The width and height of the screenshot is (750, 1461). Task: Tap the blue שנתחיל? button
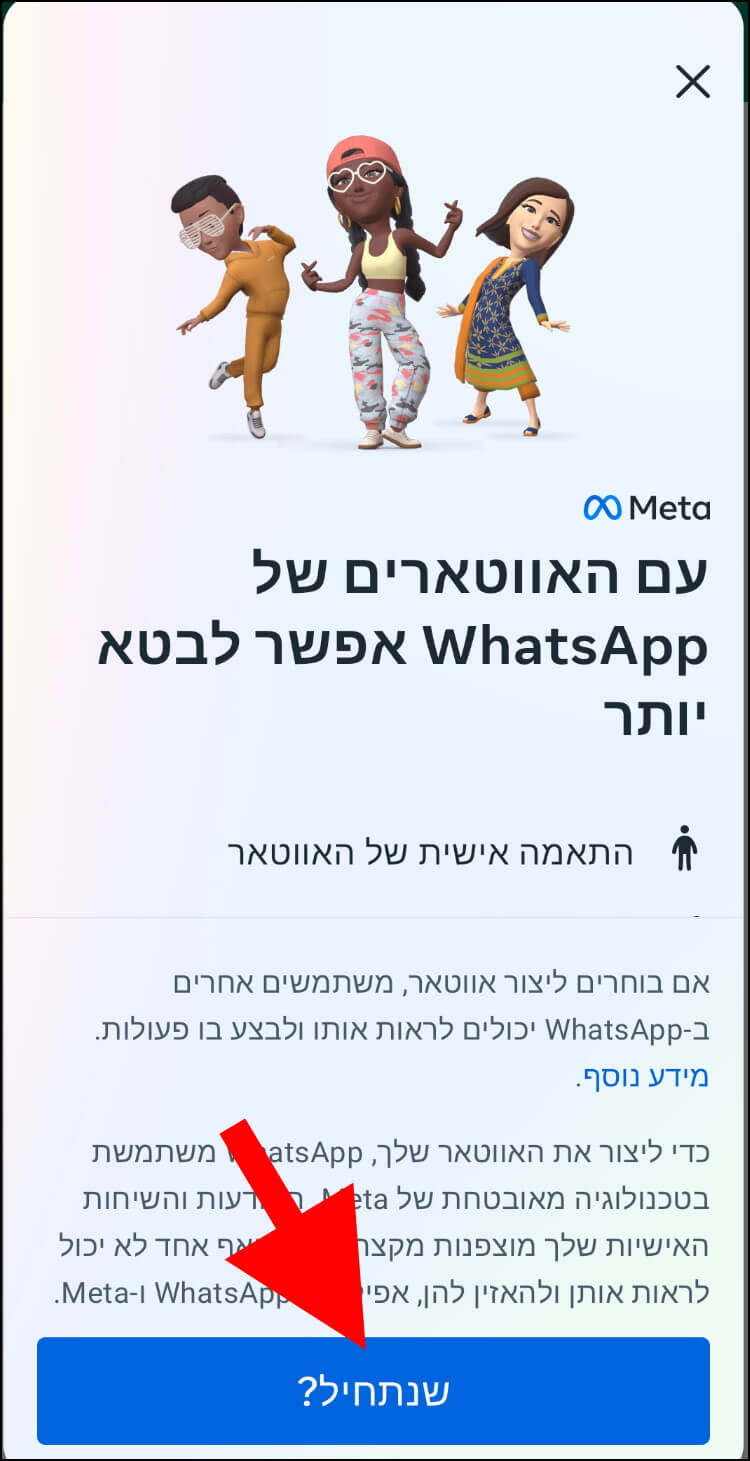pyautogui.click(x=373, y=1390)
